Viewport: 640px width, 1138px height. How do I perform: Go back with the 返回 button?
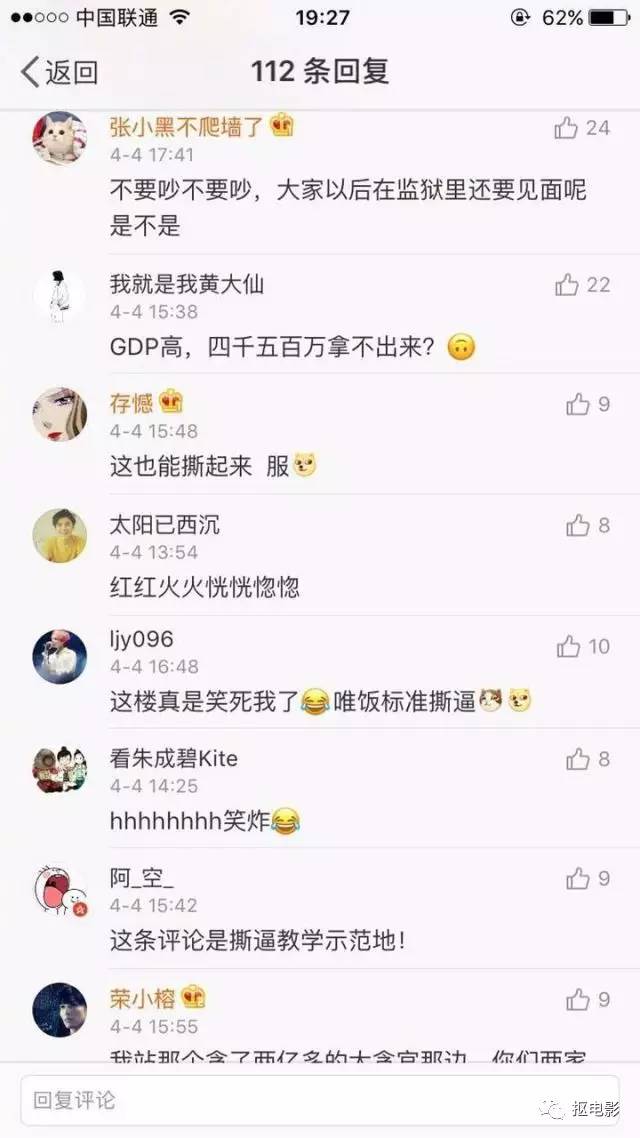(x=60, y=72)
